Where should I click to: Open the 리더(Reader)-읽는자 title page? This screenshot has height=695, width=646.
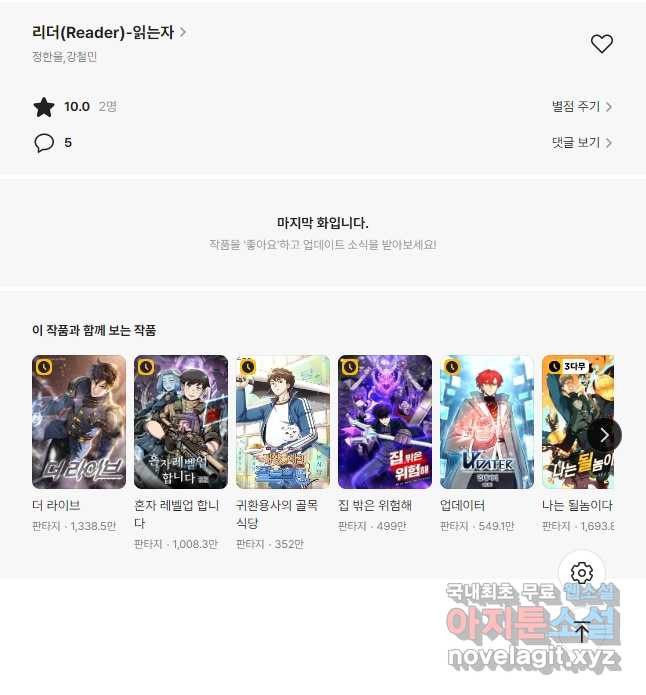point(109,33)
